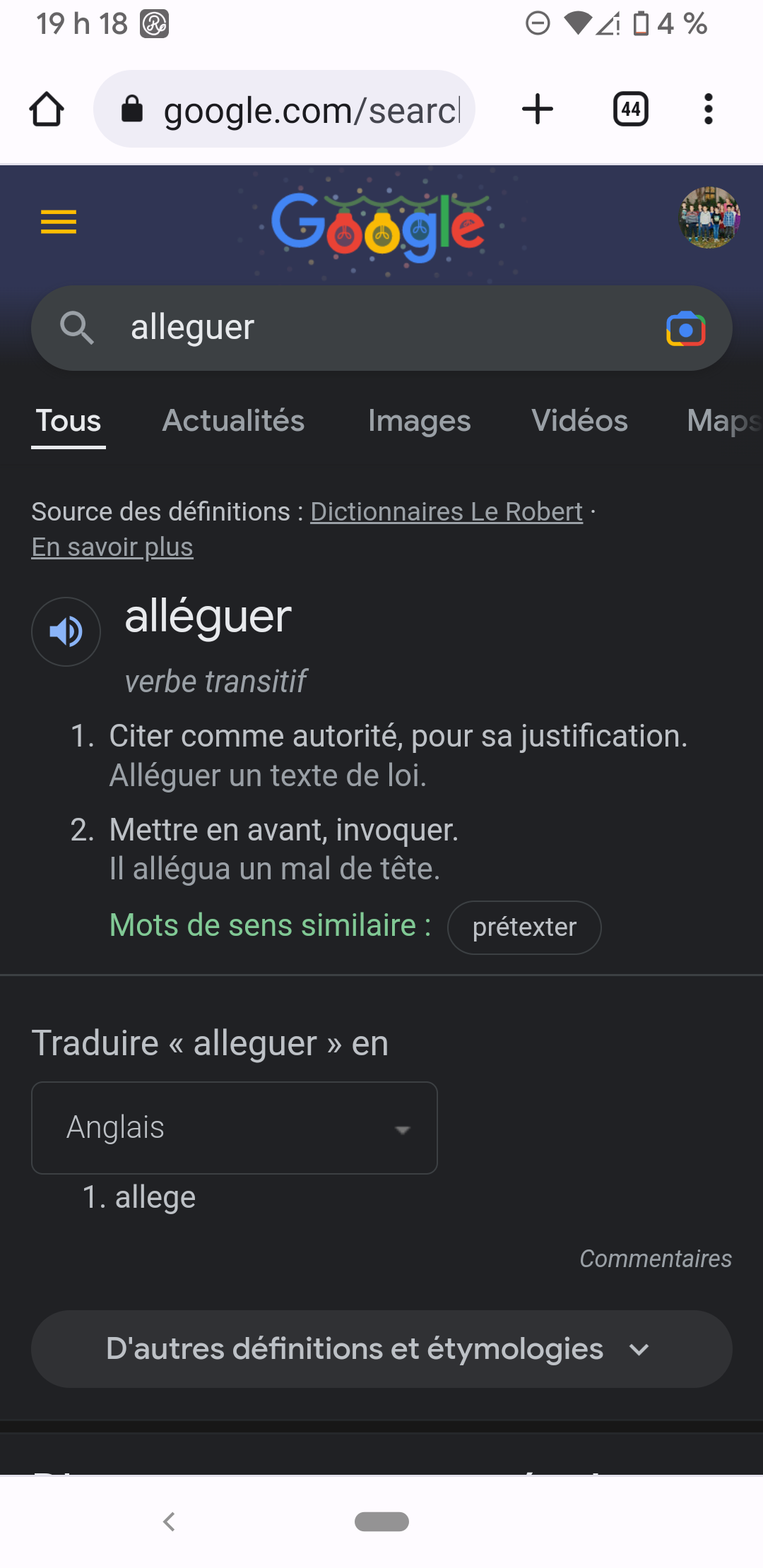
Task: Play the pronunciation of alléguer
Action: point(66,631)
